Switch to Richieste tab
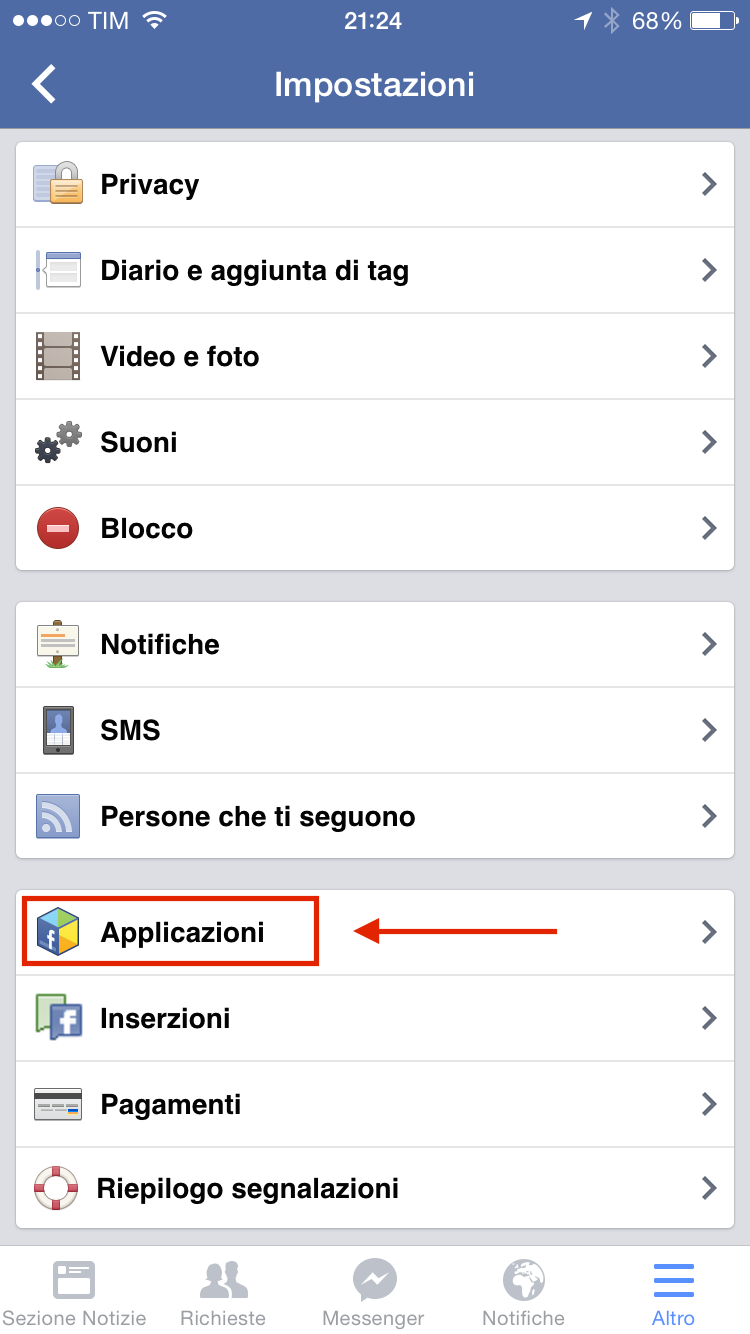Screen dimensions: 750x1334 [x=223, y=1291]
